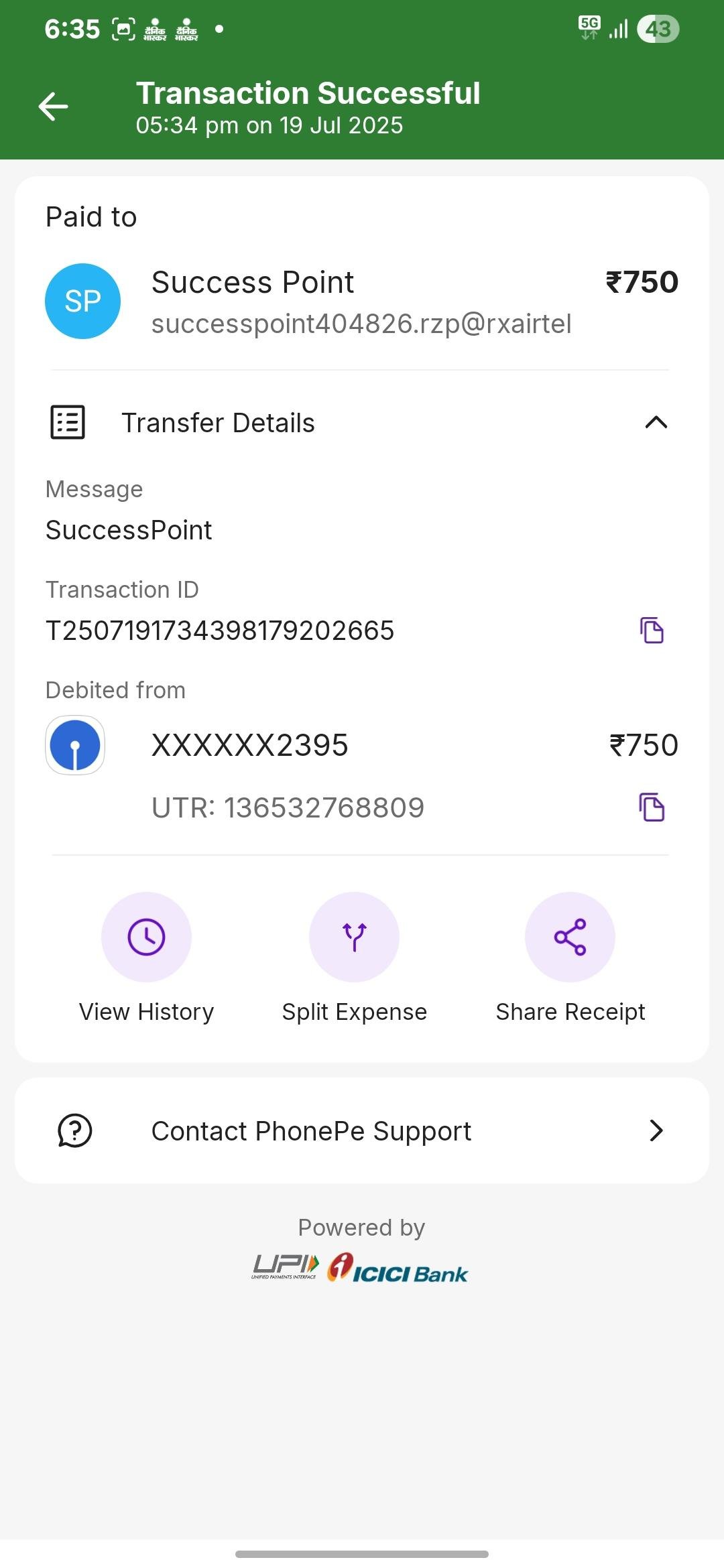Open Contact PhonePe Support

pos(362,1131)
